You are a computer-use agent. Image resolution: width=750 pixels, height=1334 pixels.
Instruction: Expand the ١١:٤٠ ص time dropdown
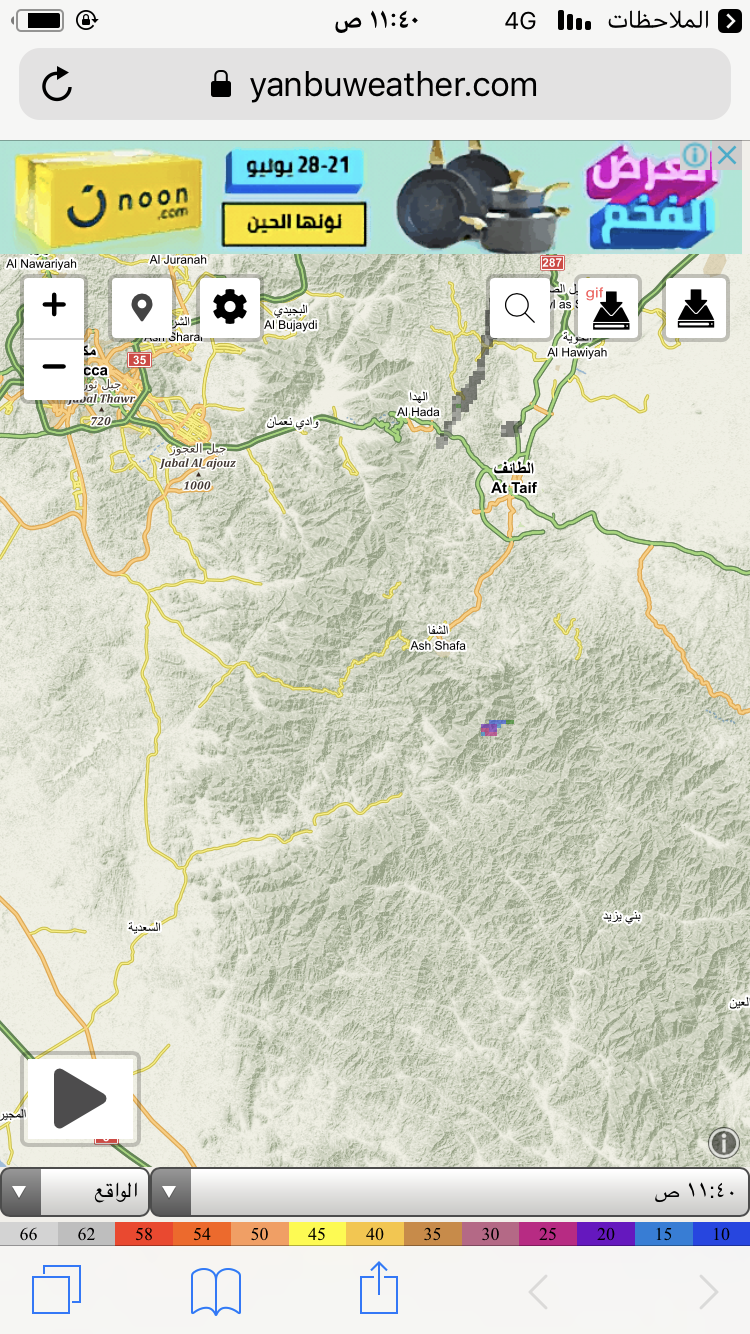coord(449,1192)
